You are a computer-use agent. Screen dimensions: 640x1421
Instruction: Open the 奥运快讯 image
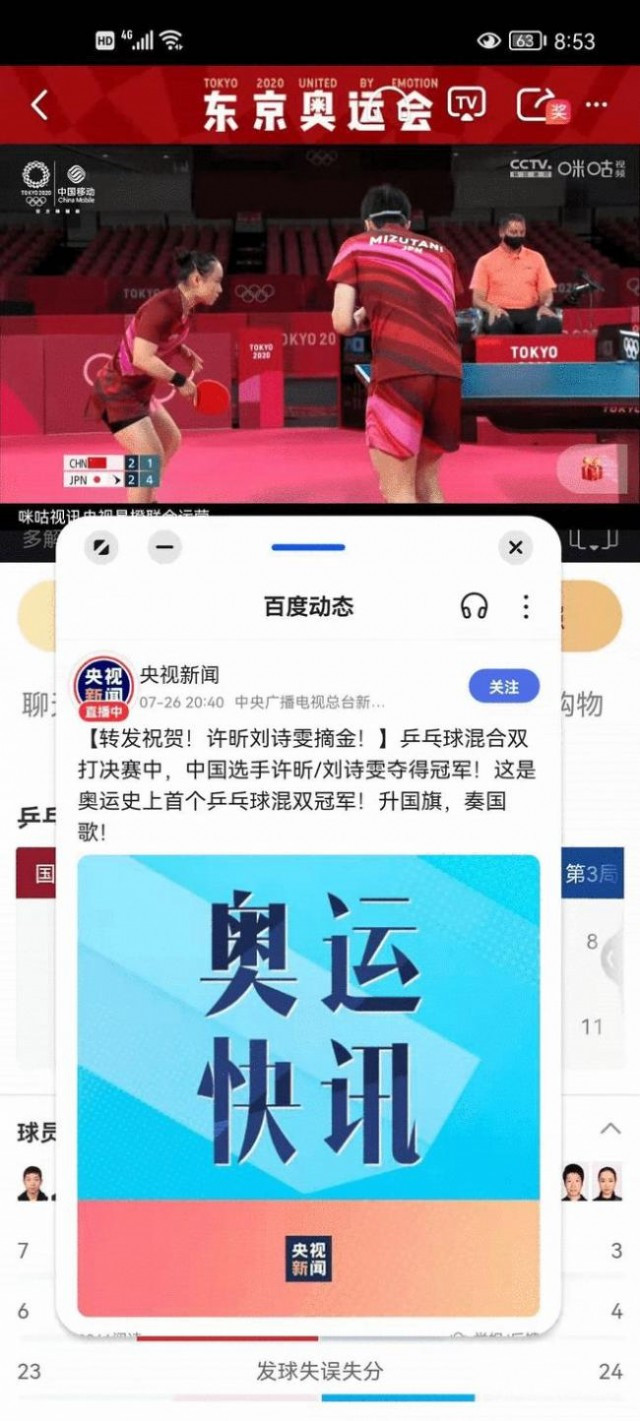point(308,1085)
